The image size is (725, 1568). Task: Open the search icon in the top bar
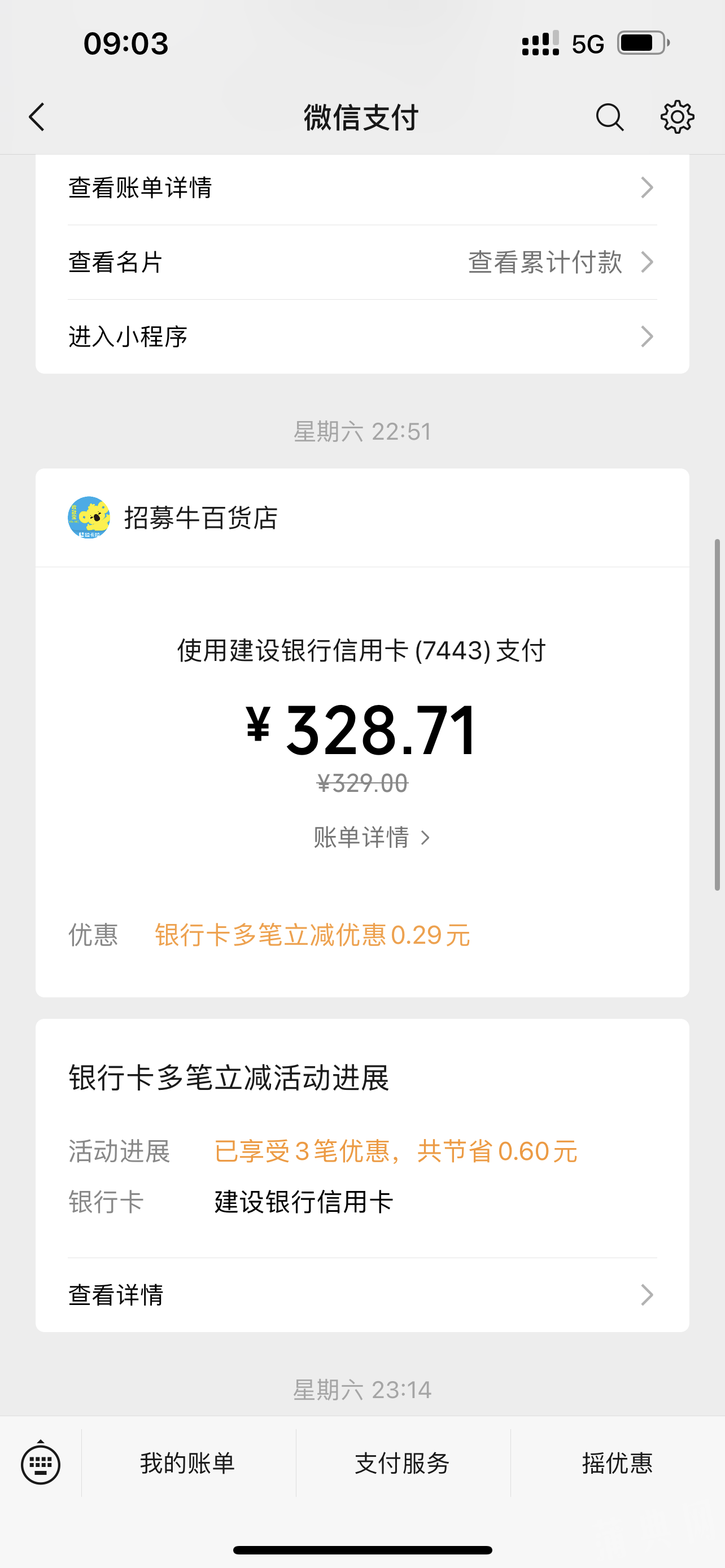point(609,117)
